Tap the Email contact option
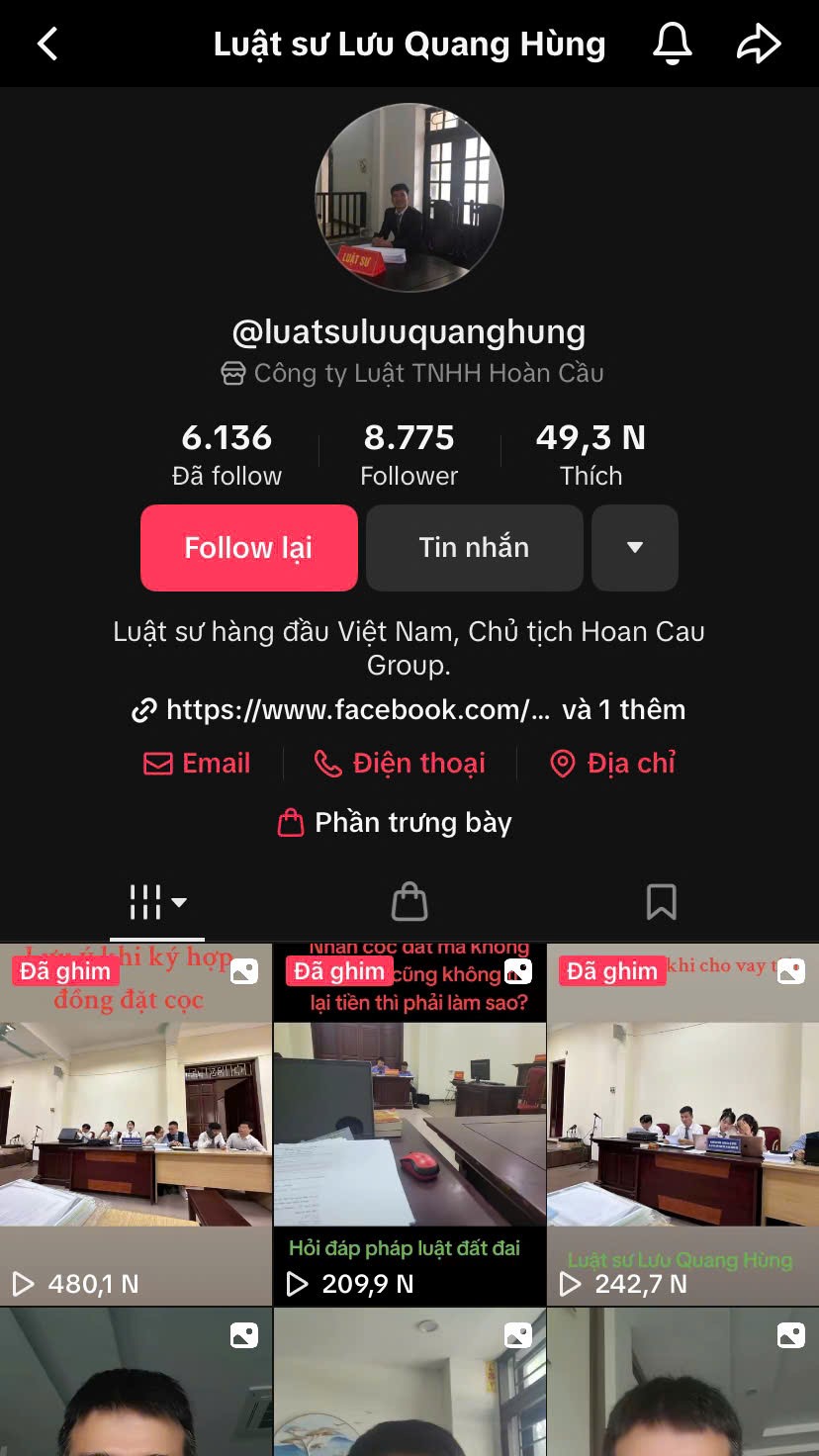Viewport: 819px width, 1456px height. coord(198,764)
